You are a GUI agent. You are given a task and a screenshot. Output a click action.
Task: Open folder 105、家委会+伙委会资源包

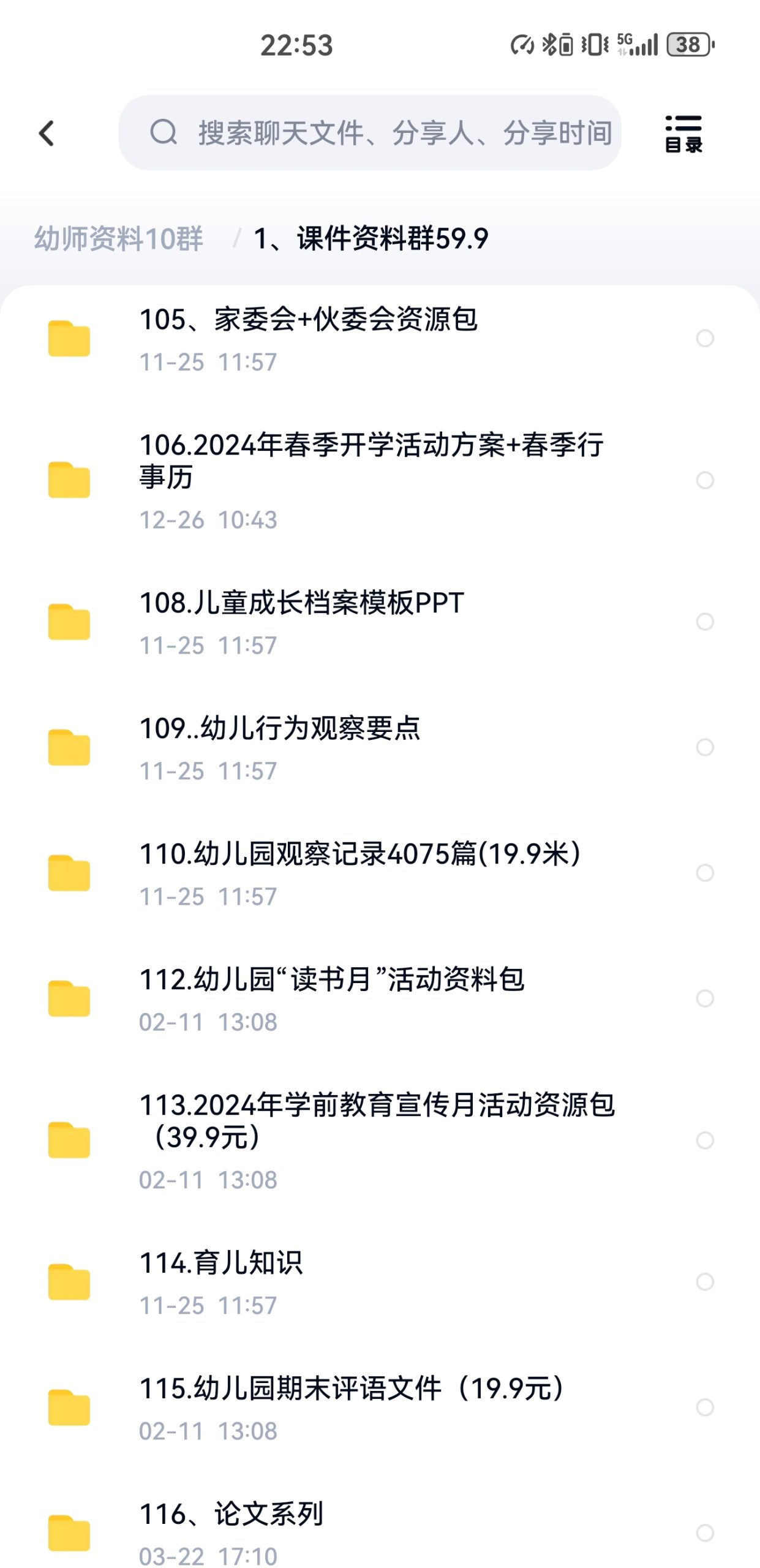tap(309, 338)
